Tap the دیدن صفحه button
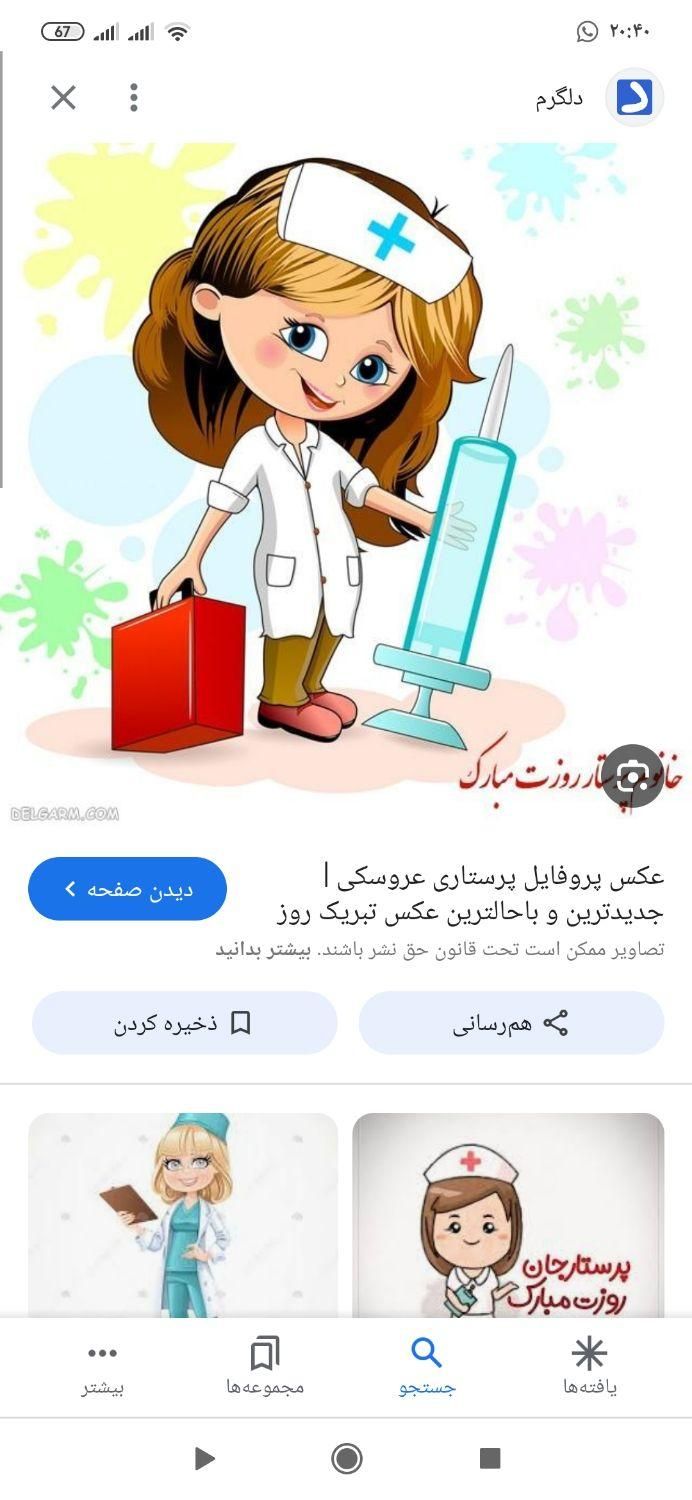Image resolution: width=692 pixels, height=1500 pixels. (x=127, y=889)
